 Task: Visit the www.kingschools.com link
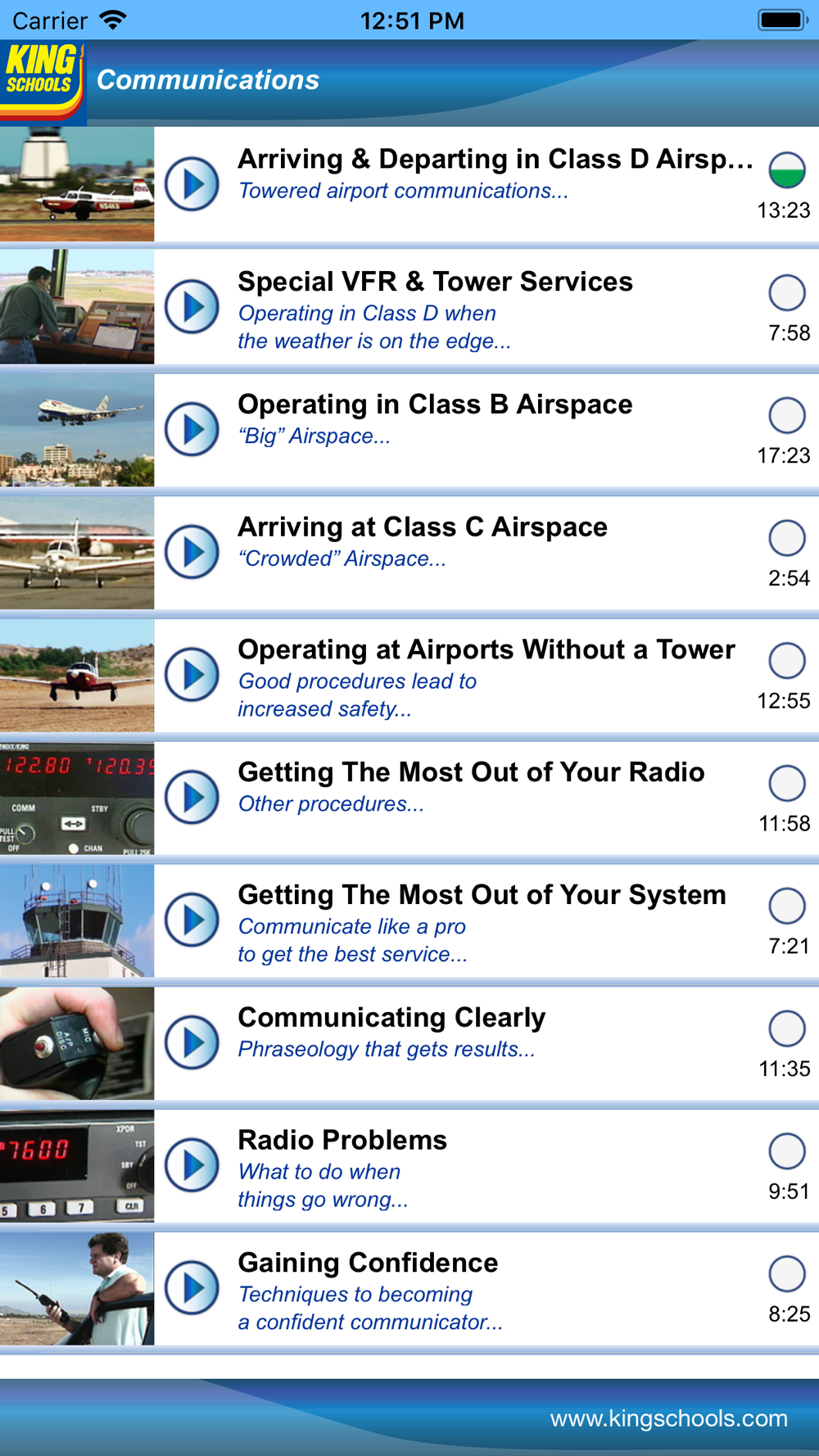668,1418
